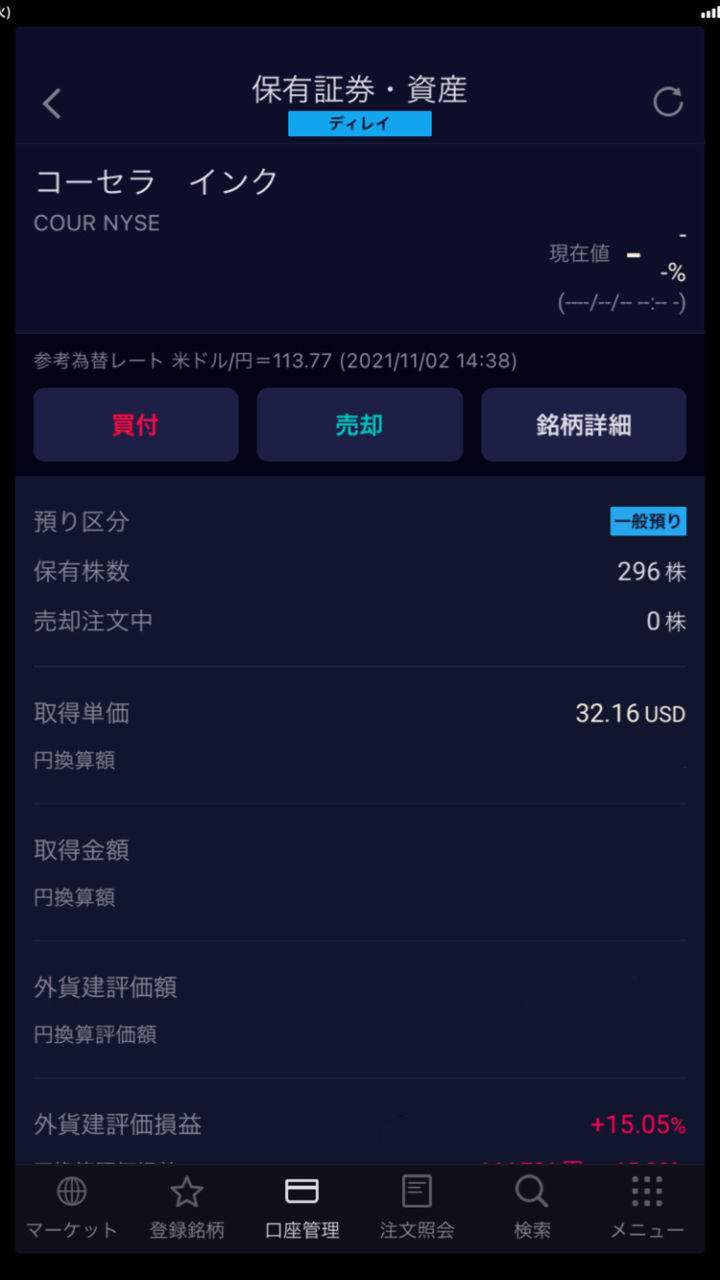
Task: Tap the 一般預り account type badge
Action: pyautogui.click(x=648, y=521)
